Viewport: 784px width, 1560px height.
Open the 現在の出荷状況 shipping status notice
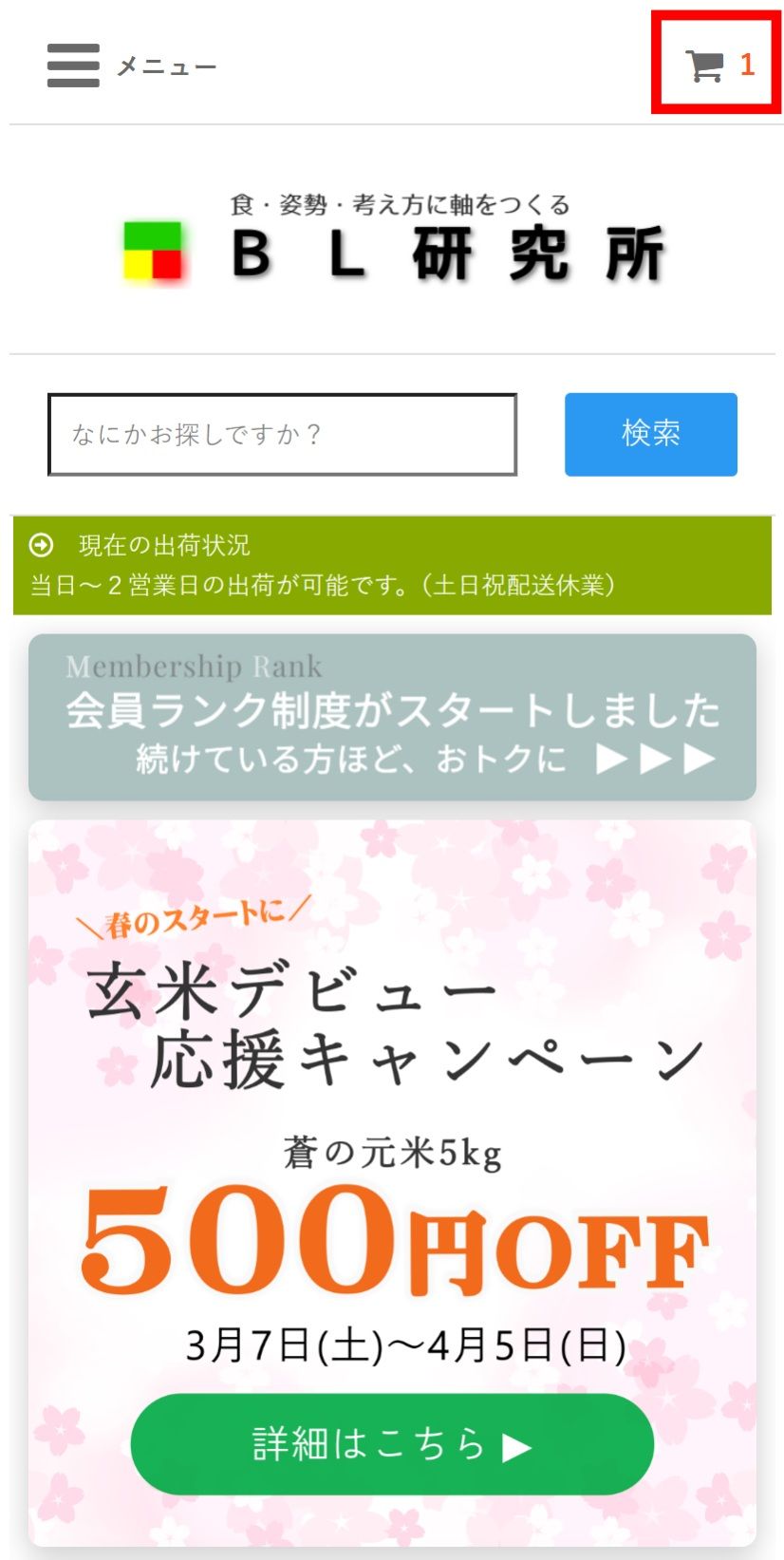[x=164, y=545]
